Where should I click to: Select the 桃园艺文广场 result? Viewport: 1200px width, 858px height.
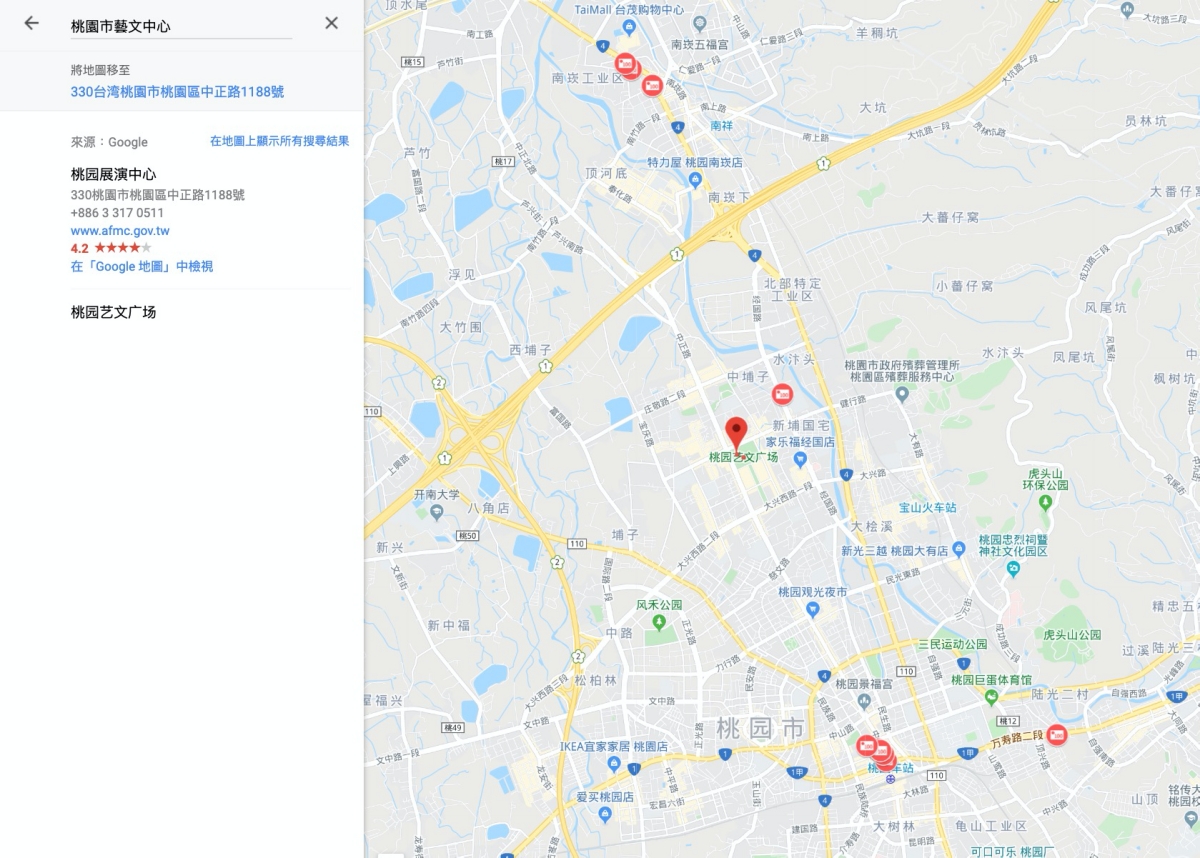pos(113,312)
